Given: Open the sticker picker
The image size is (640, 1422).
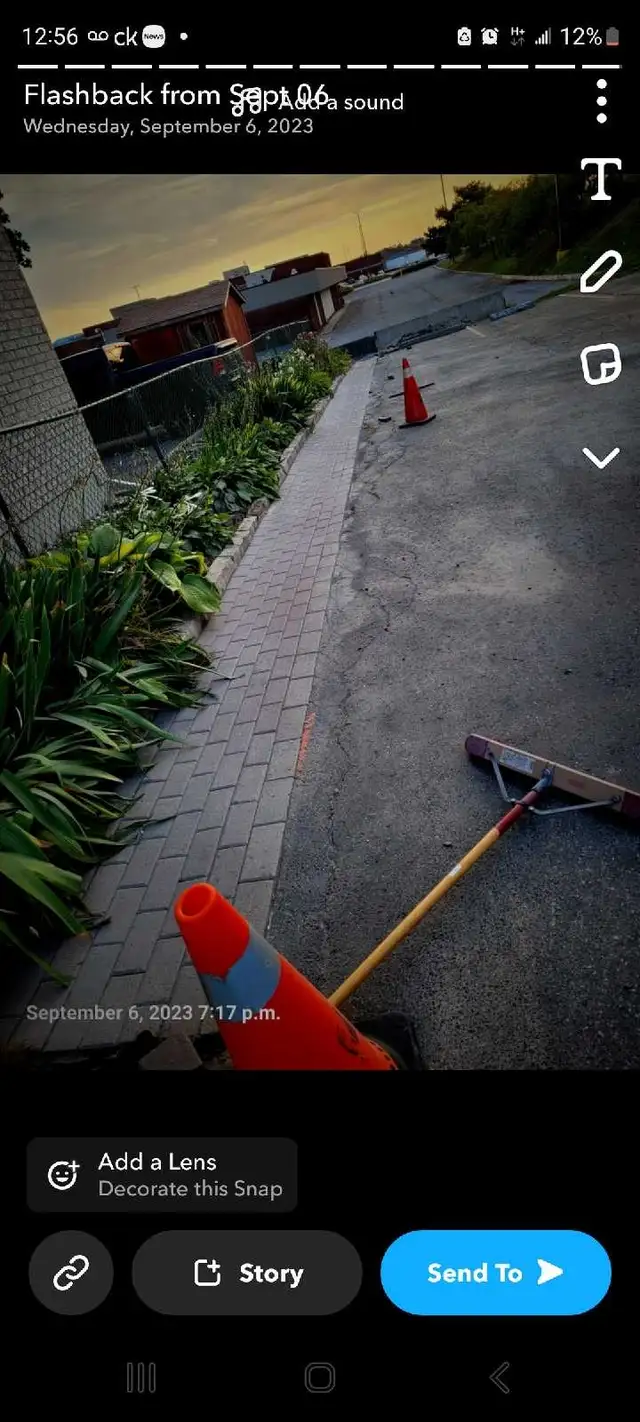Looking at the screenshot, I should [x=600, y=364].
